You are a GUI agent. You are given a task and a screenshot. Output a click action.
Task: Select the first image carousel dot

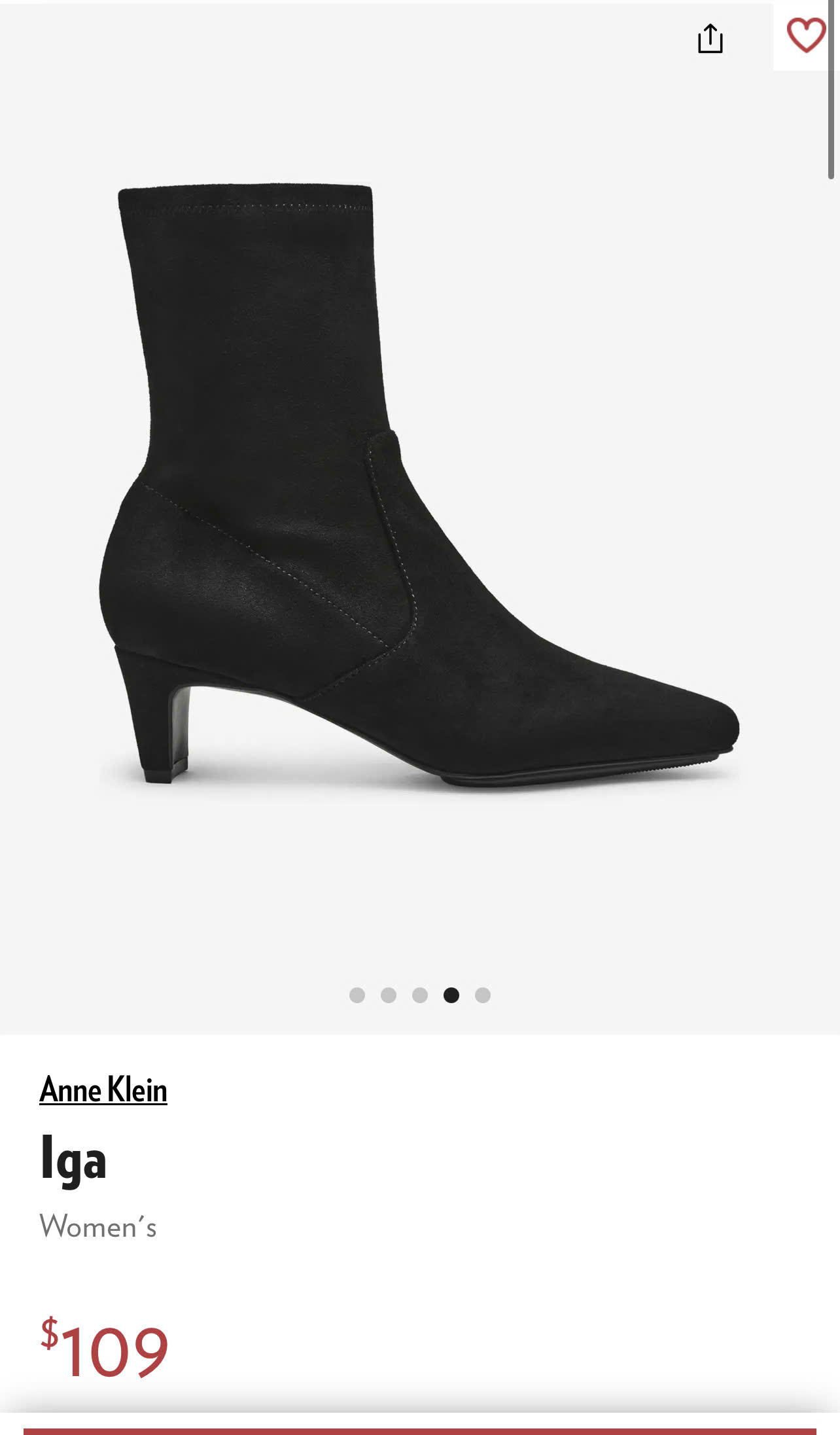[358, 995]
